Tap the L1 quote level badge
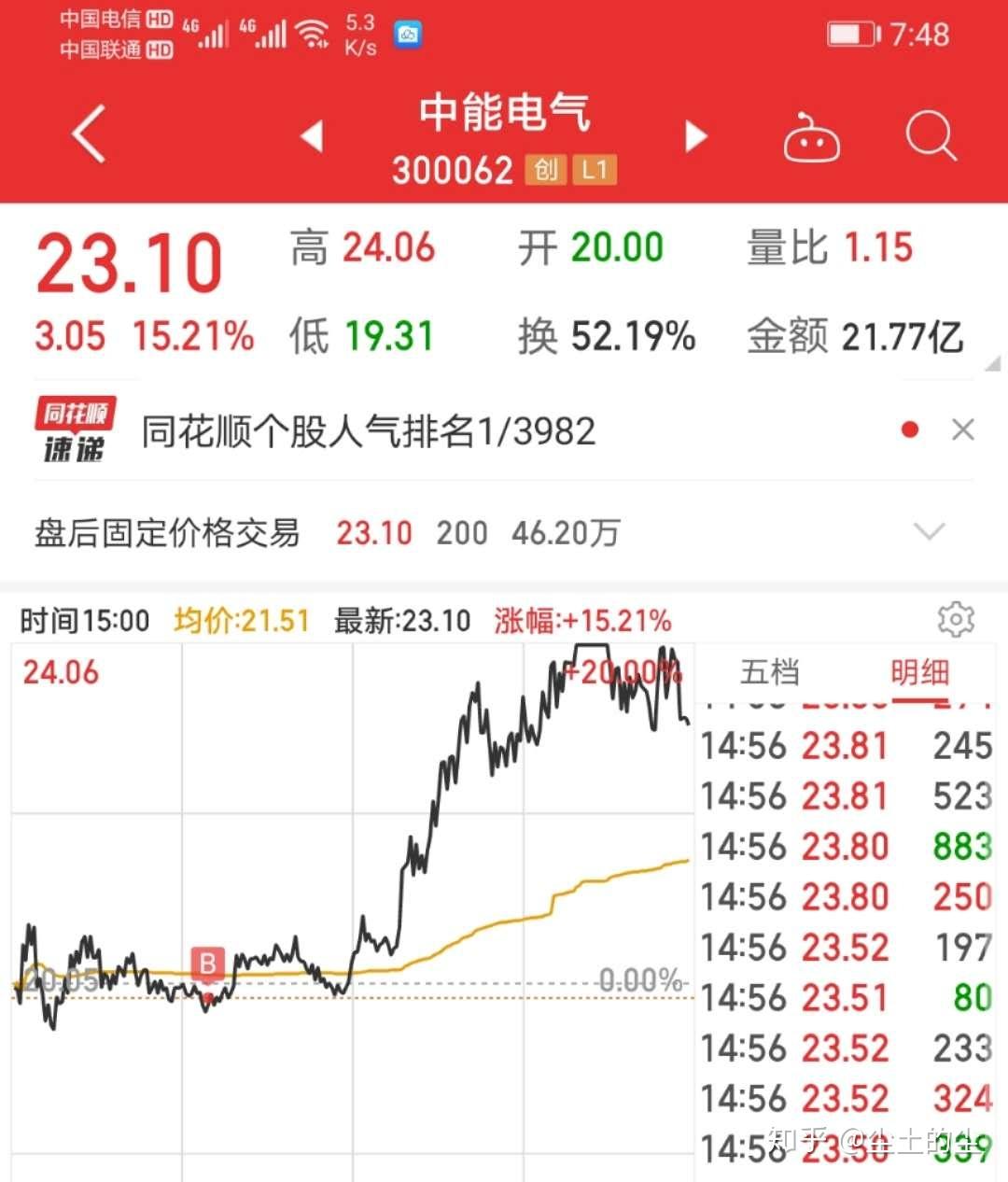The height and width of the screenshot is (1182, 1008). pyautogui.click(x=595, y=170)
